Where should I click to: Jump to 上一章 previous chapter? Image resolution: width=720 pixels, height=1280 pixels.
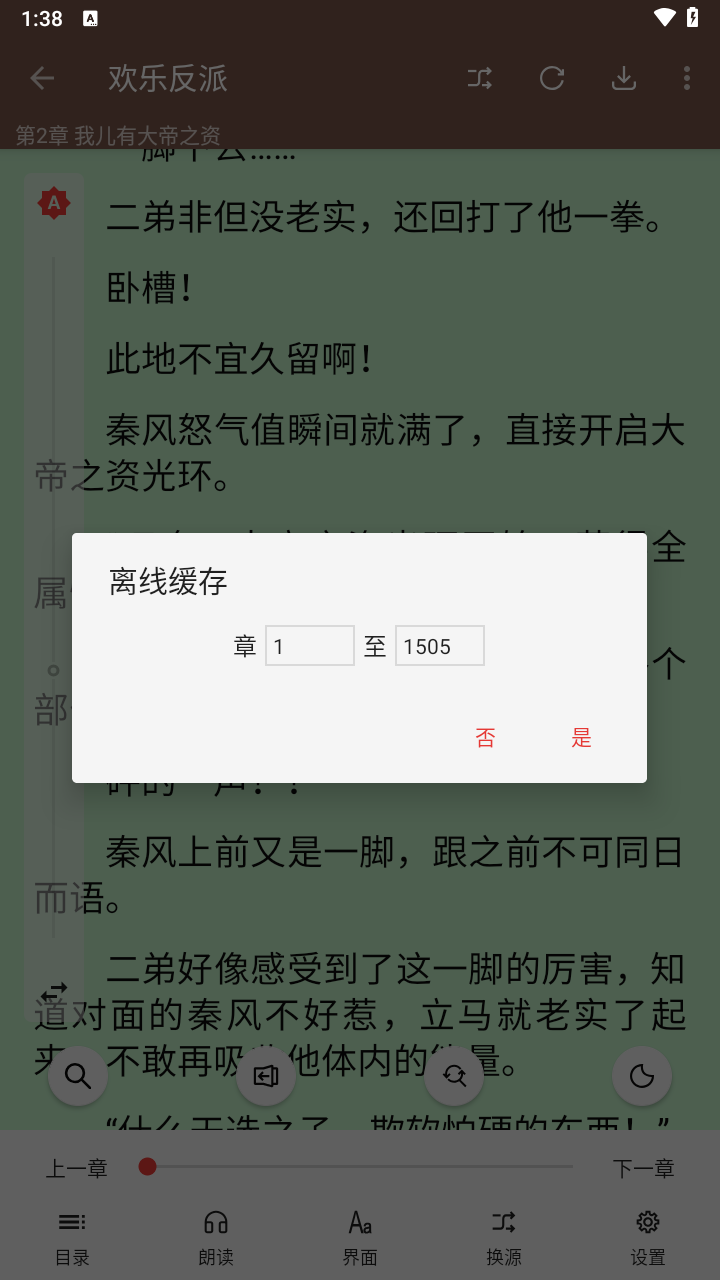77,1168
